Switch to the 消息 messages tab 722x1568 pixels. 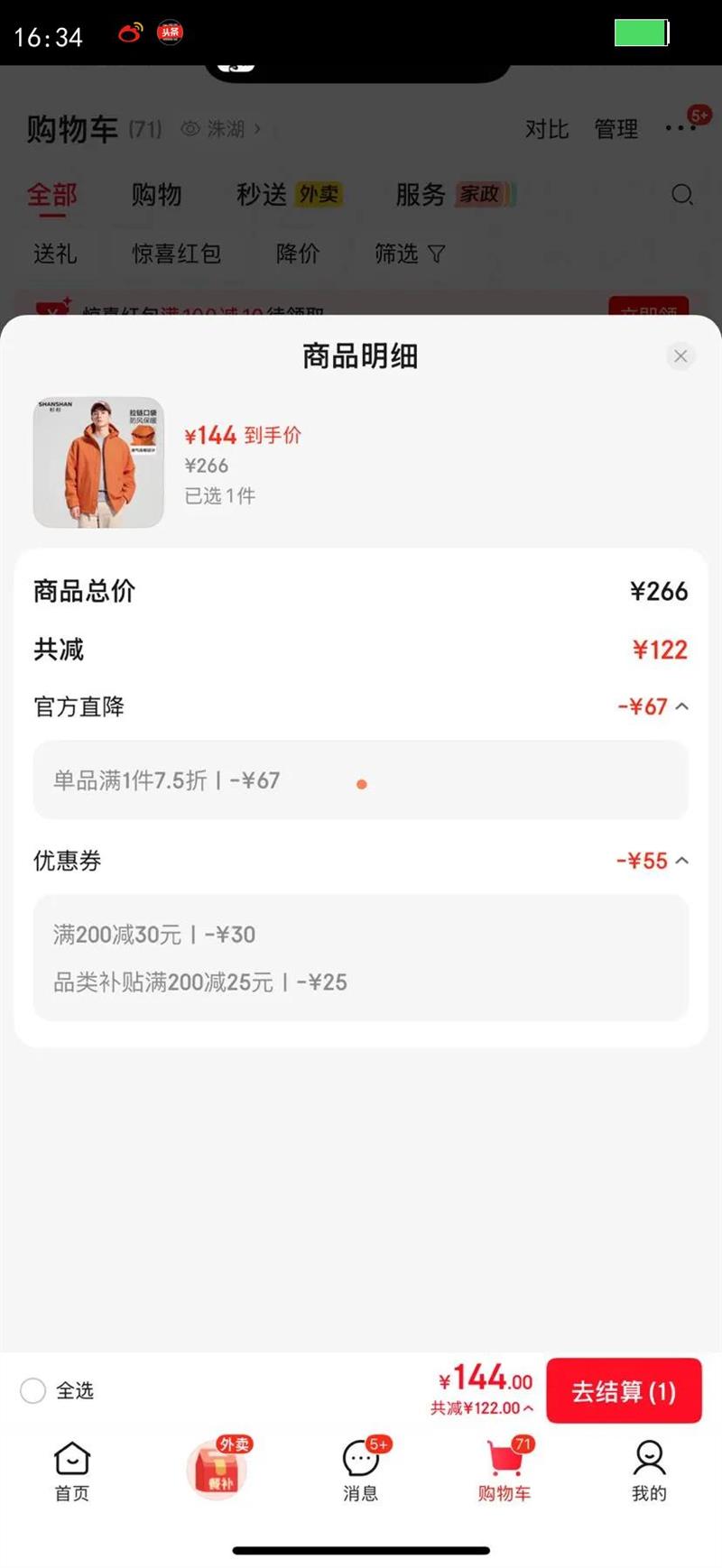(361, 1470)
